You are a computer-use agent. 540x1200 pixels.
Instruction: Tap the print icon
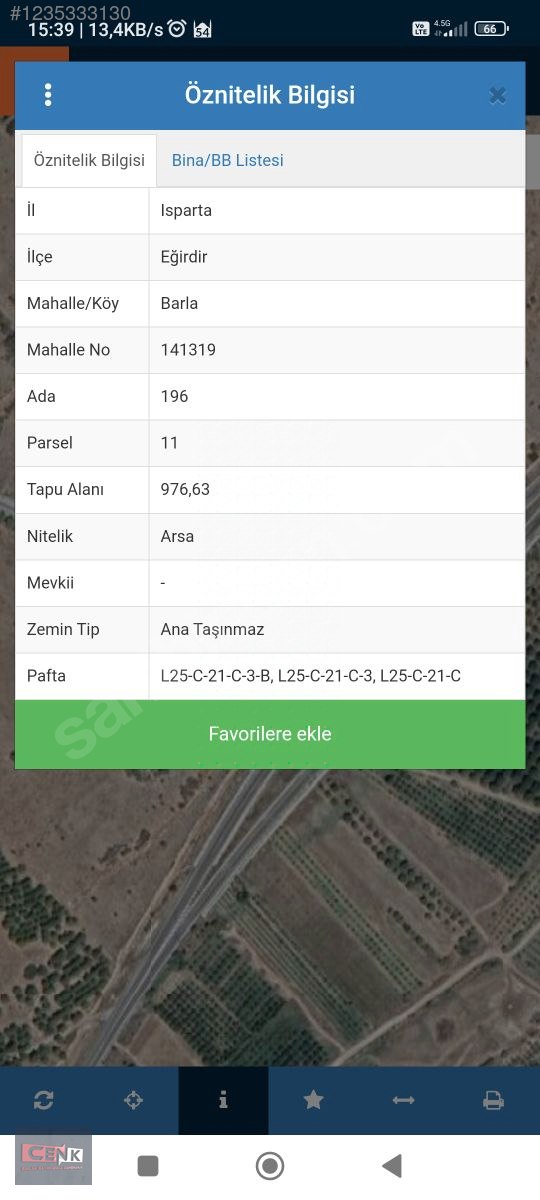(x=493, y=1100)
